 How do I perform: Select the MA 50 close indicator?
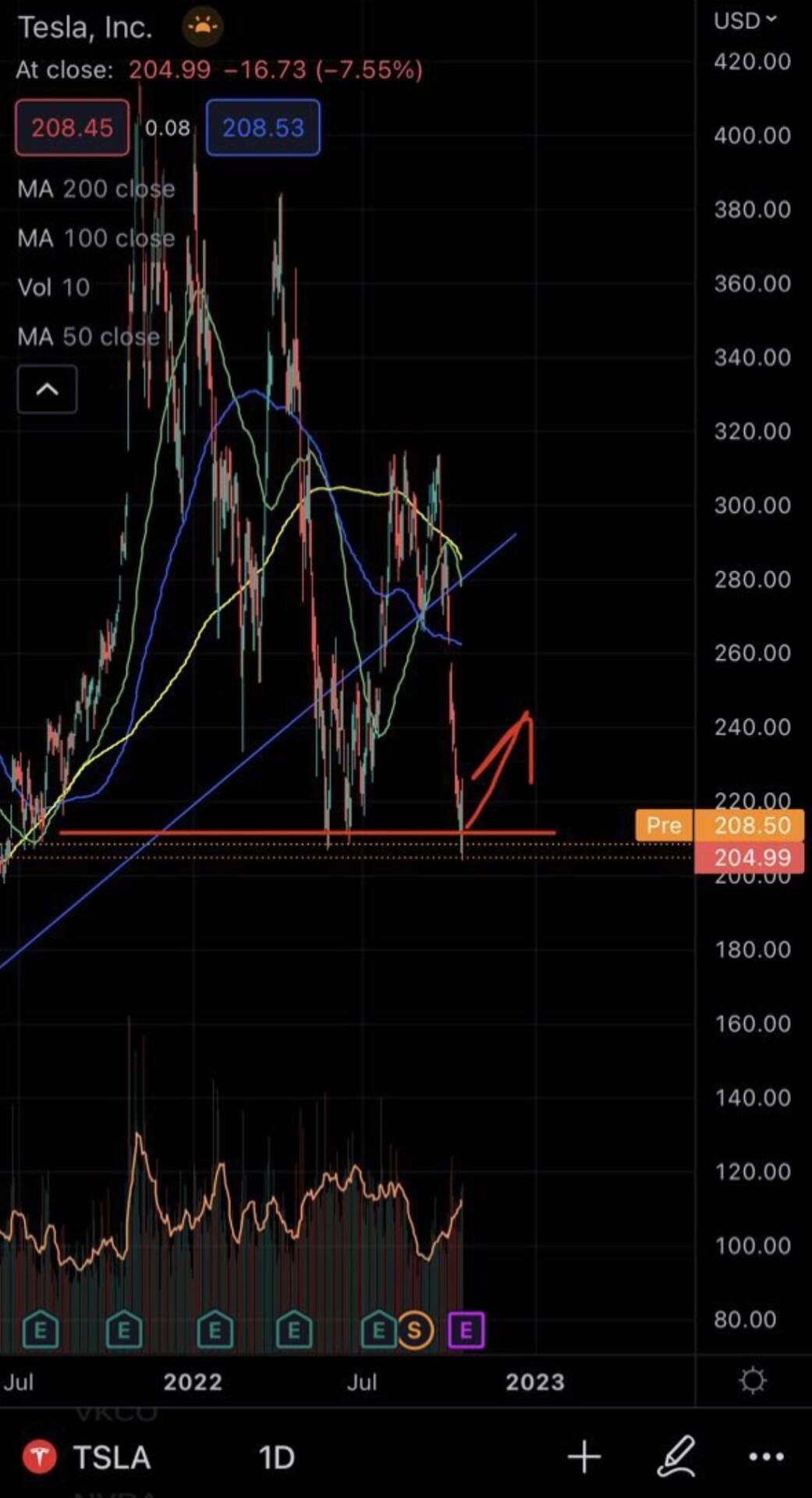[88, 336]
